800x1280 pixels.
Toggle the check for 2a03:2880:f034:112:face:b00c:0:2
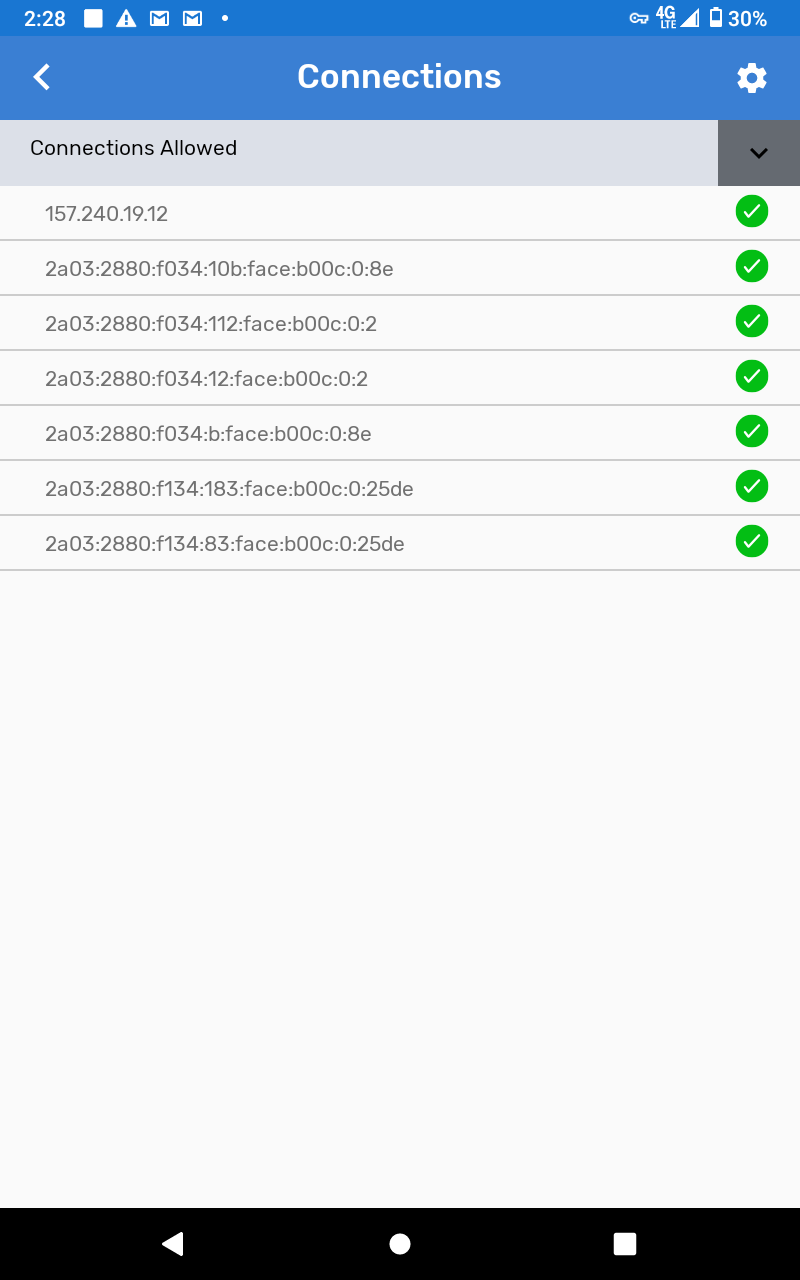751,322
